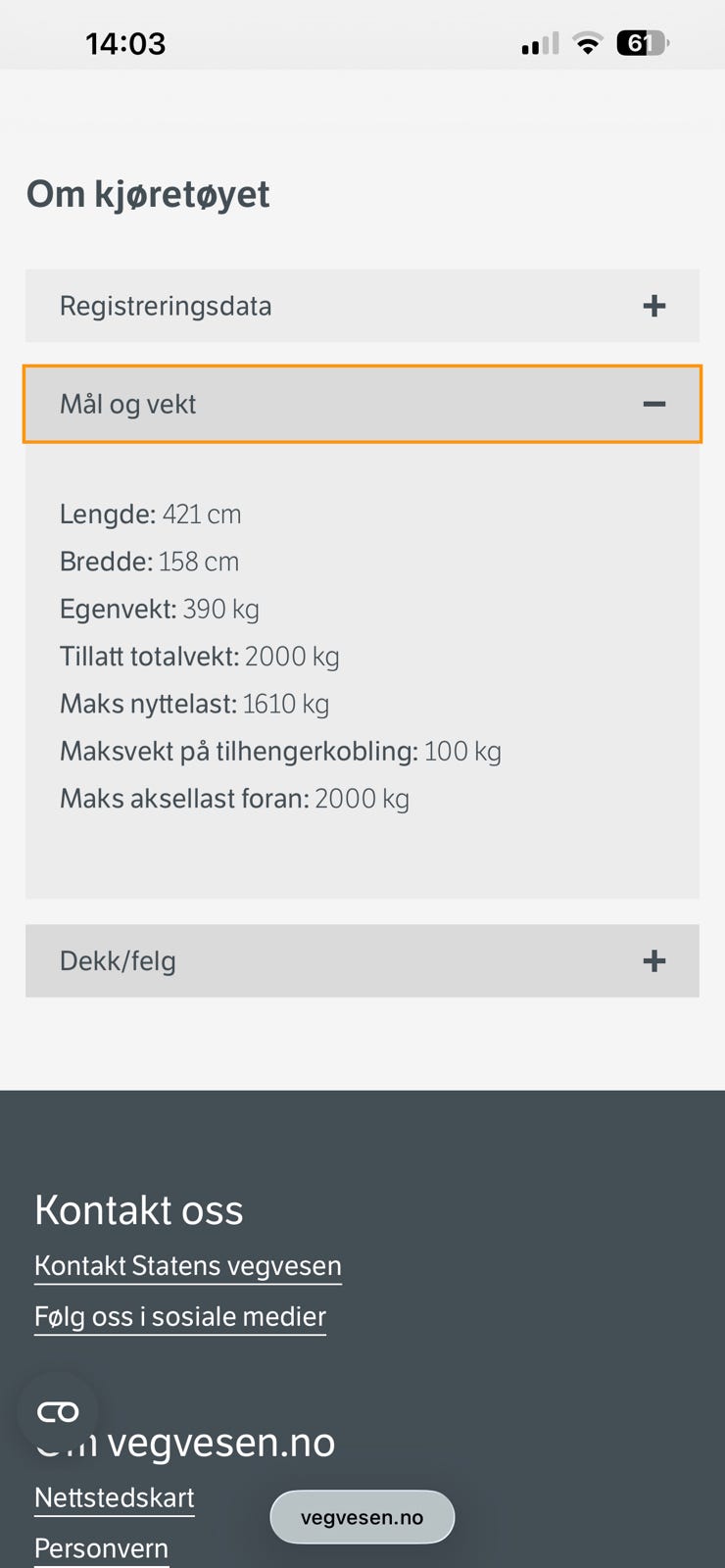Open Følg oss i sosiale medier
Image resolution: width=725 pixels, height=1568 pixels.
click(x=180, y=1316)
